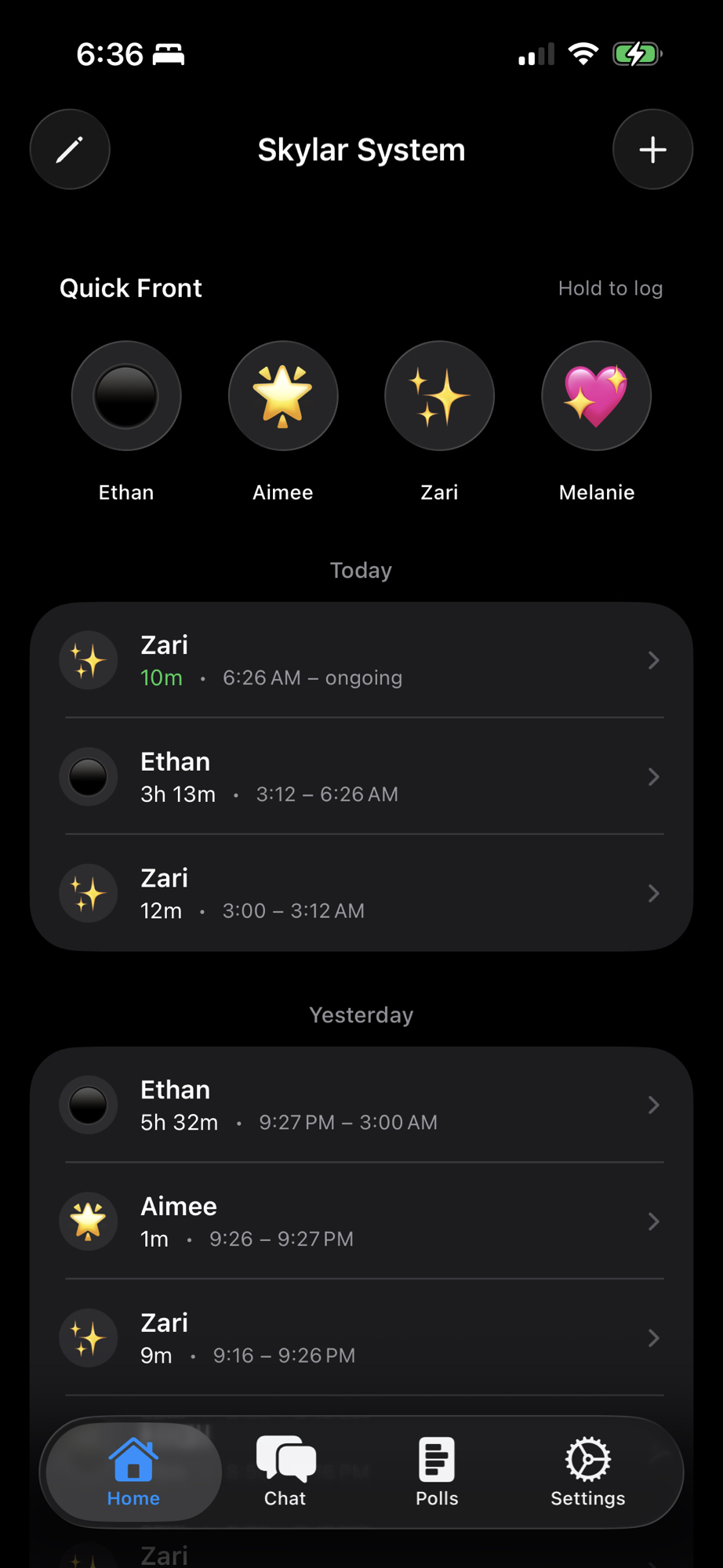This screenshot has width=723, height=1568.
Task: Open the chevron on Zari's 12m entry
Action: click(654, 893)
